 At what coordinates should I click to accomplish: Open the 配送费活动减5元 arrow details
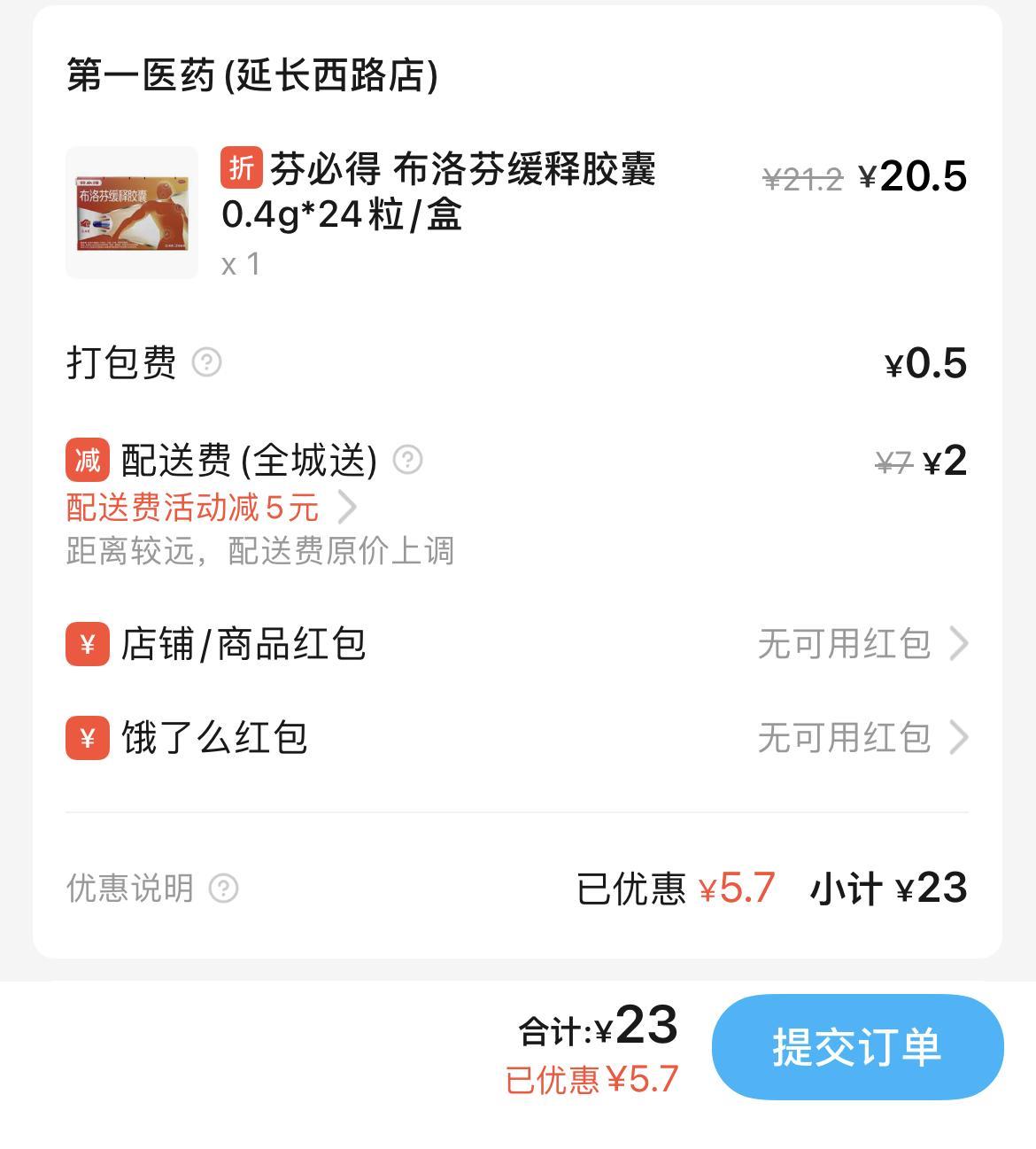tap(350, 507)
